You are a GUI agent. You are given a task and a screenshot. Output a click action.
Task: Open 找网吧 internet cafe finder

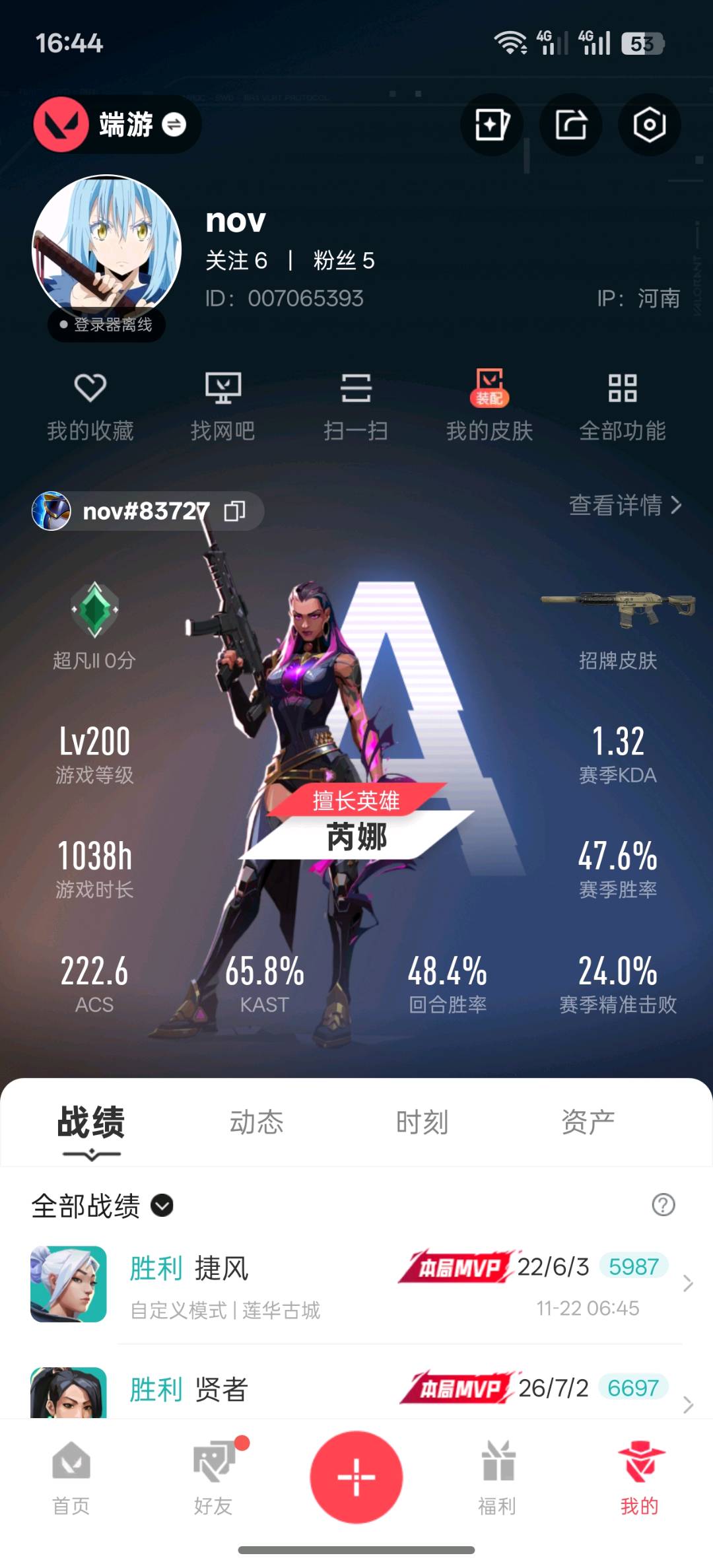tap(223, 406)
